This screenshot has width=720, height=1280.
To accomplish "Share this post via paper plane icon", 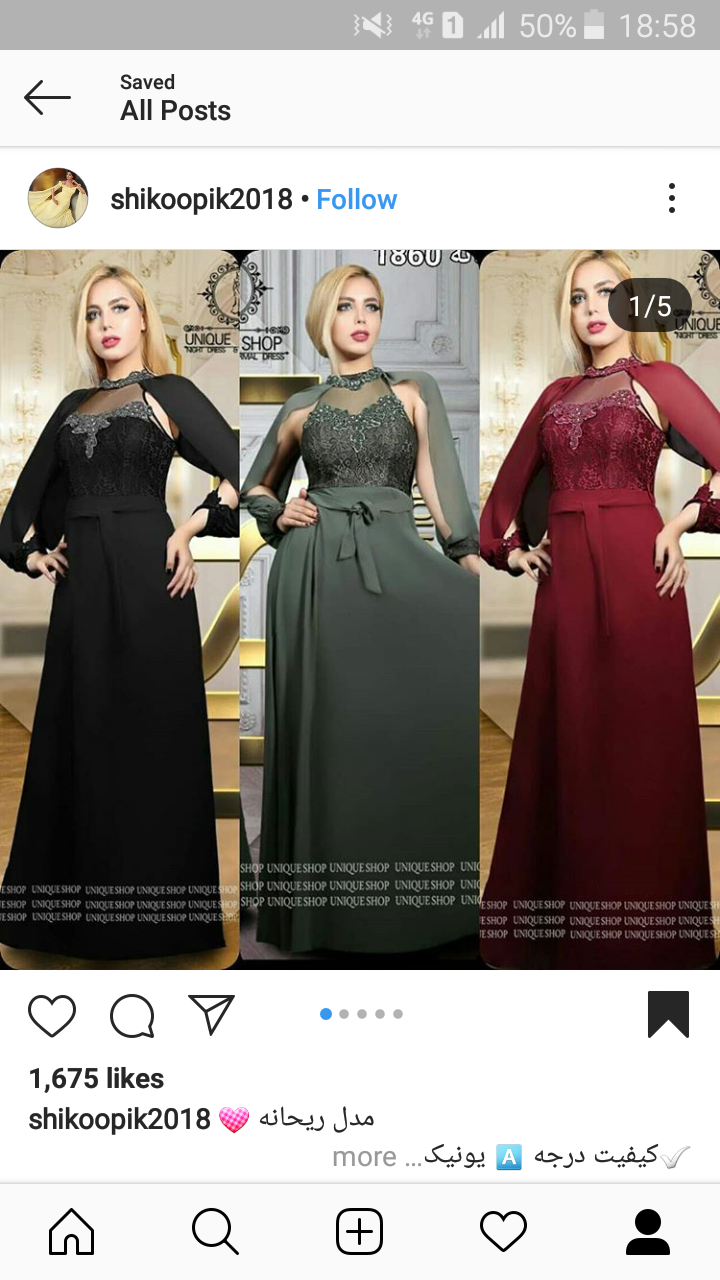I will (211, 1015).
